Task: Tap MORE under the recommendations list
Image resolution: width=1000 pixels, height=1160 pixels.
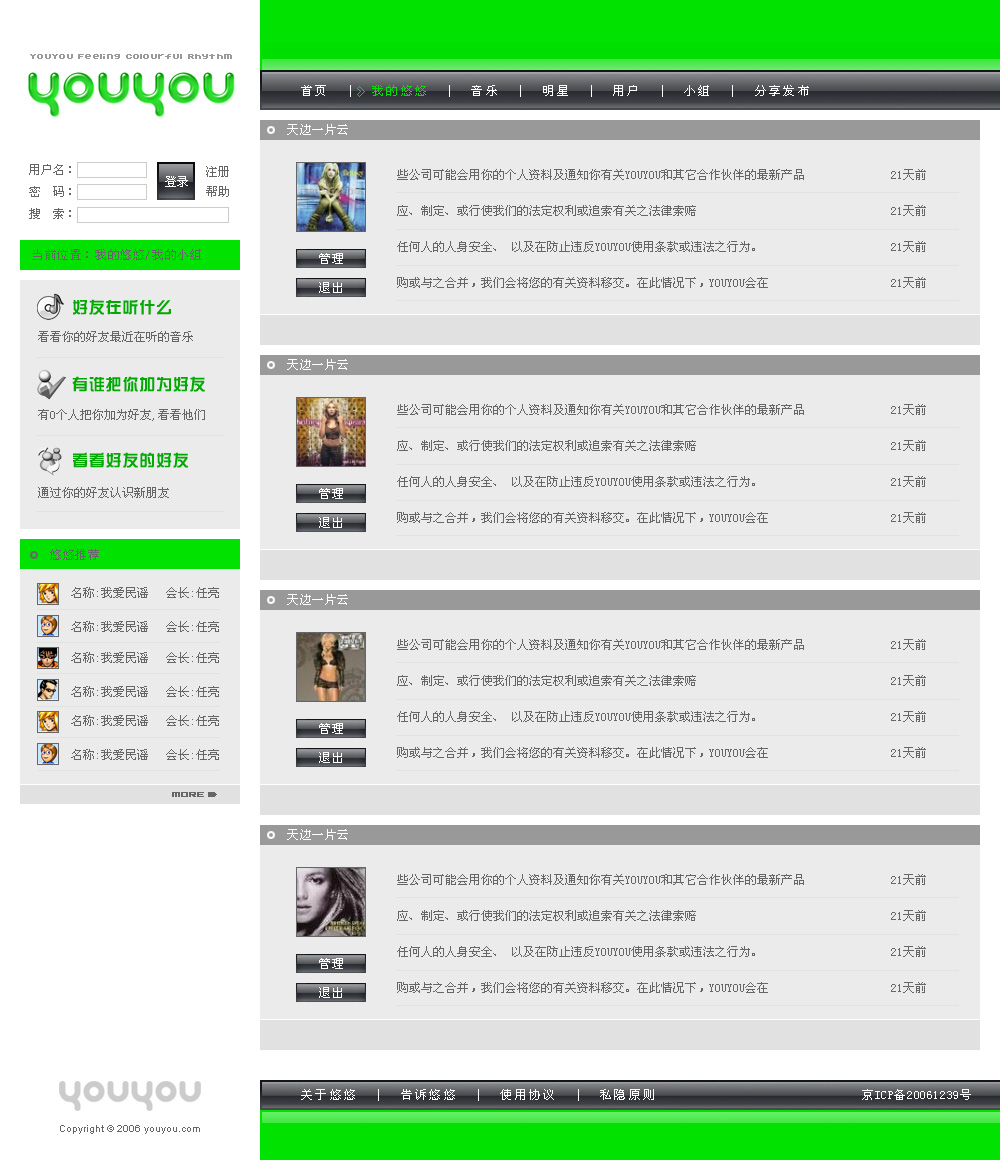Action: tap(194, 795)
